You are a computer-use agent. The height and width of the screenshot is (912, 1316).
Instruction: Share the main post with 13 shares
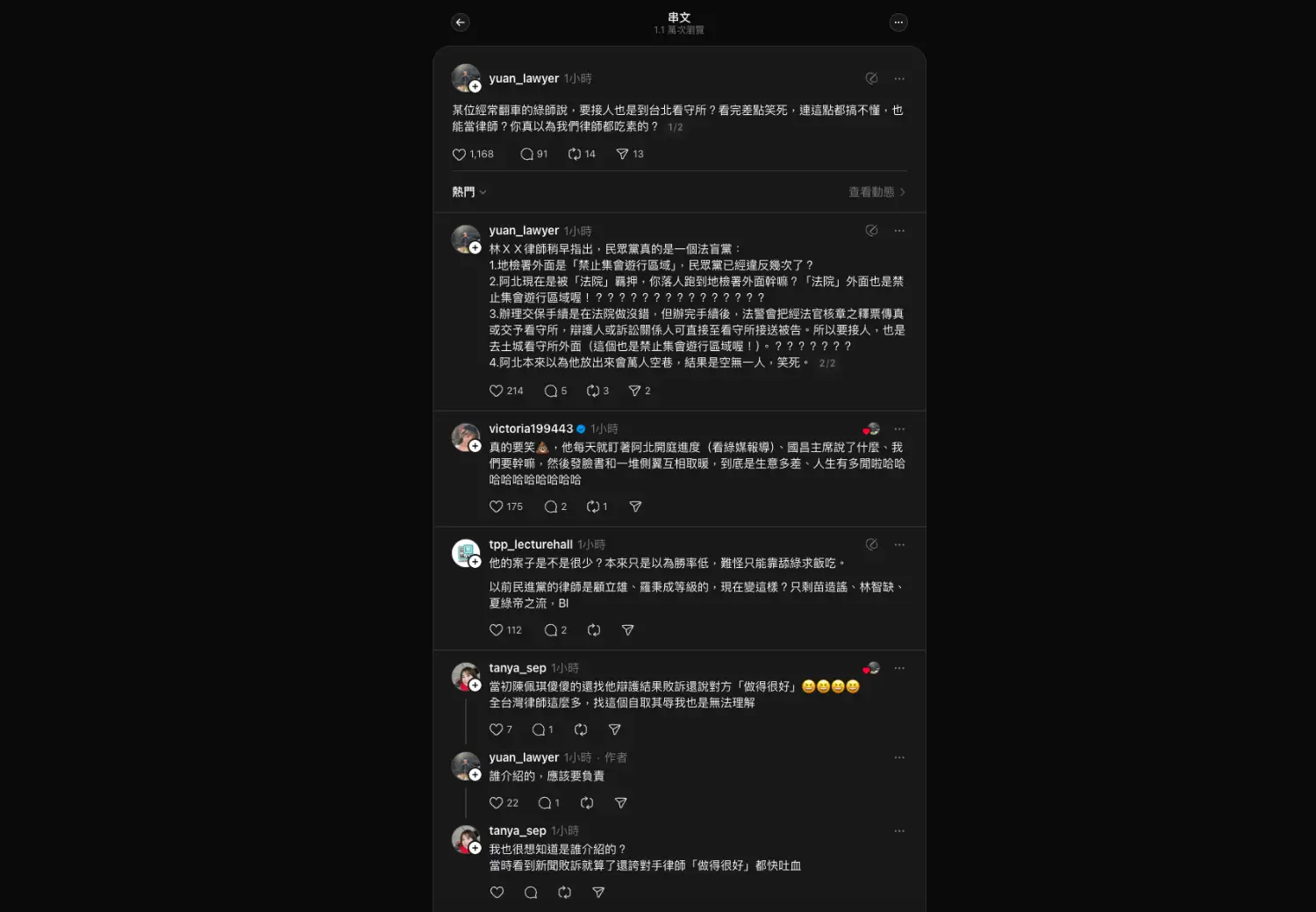(x=622, y=154)
